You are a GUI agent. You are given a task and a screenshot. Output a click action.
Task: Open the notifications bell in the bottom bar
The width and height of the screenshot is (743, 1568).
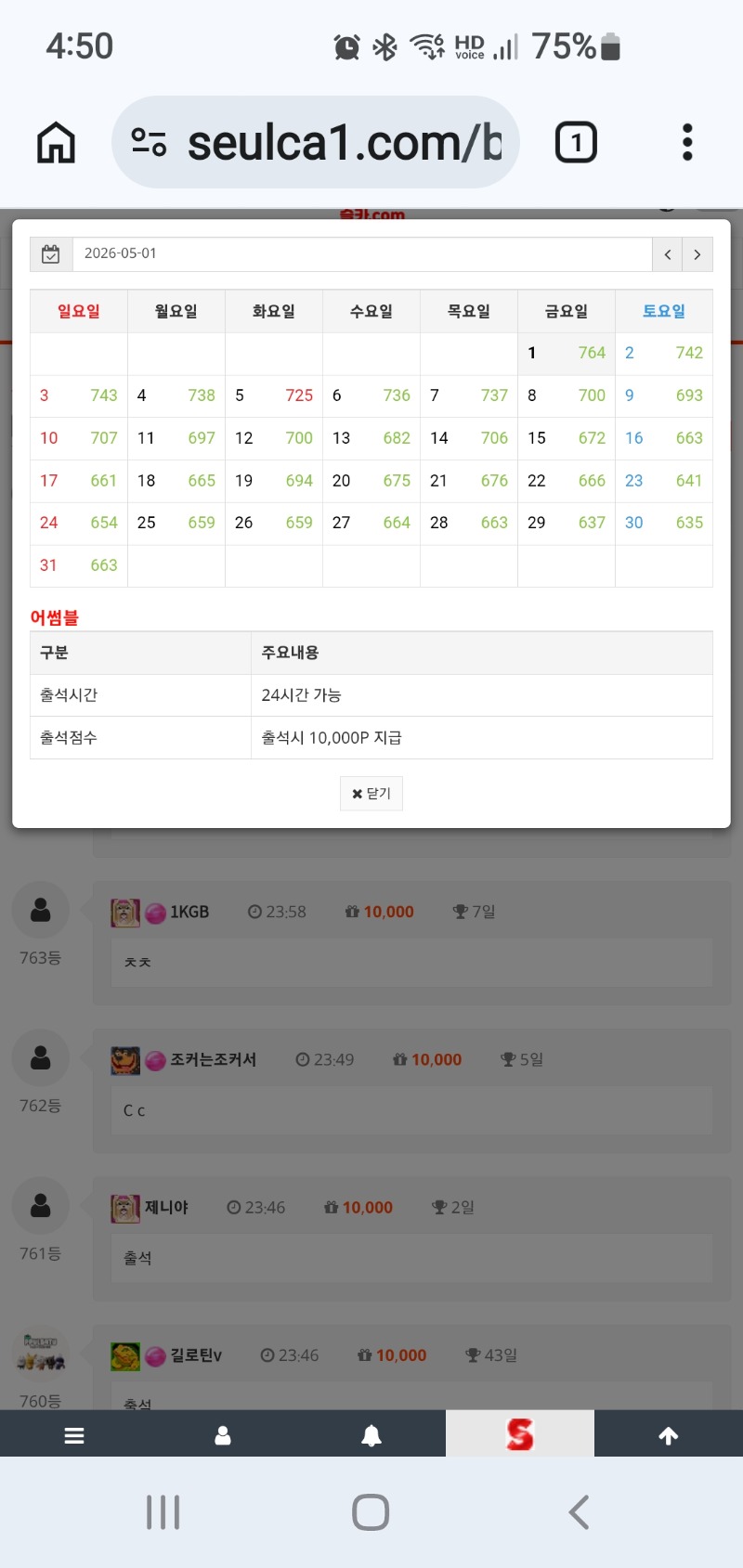pos(371,1435)
